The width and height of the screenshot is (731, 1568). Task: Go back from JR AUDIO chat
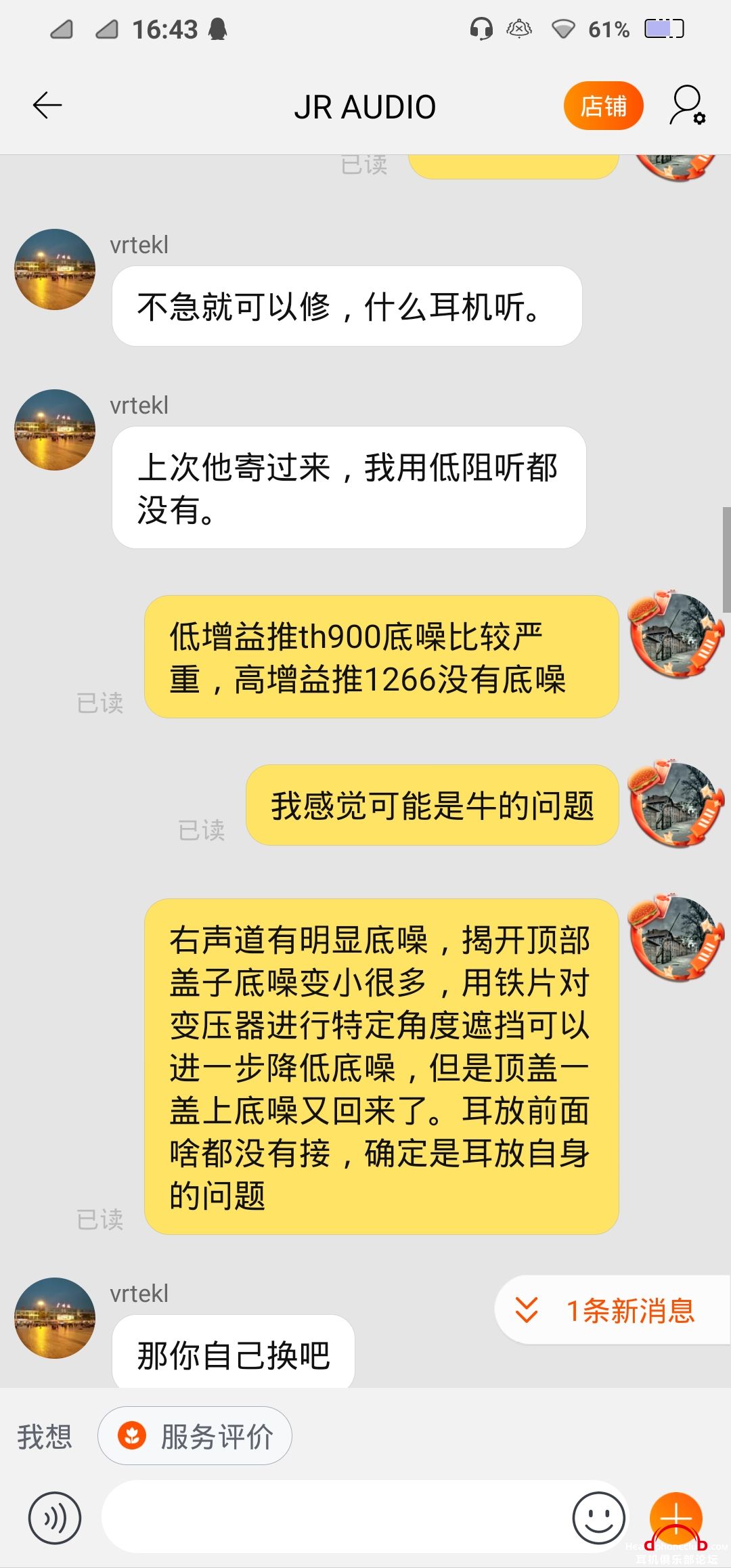47,106
